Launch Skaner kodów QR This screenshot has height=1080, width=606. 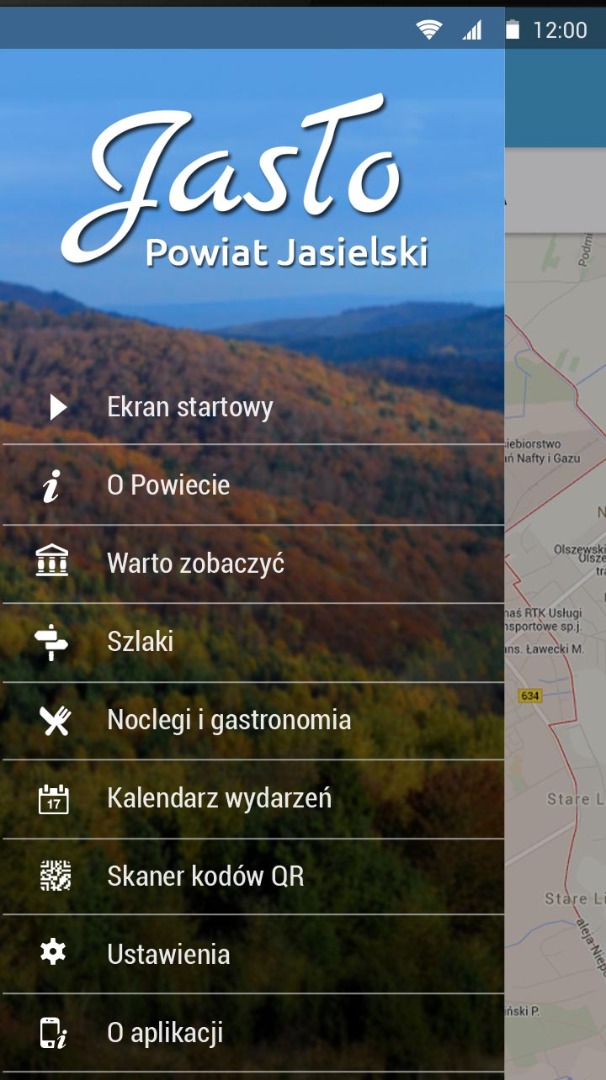pyautogui.click(x=205, y=876)
